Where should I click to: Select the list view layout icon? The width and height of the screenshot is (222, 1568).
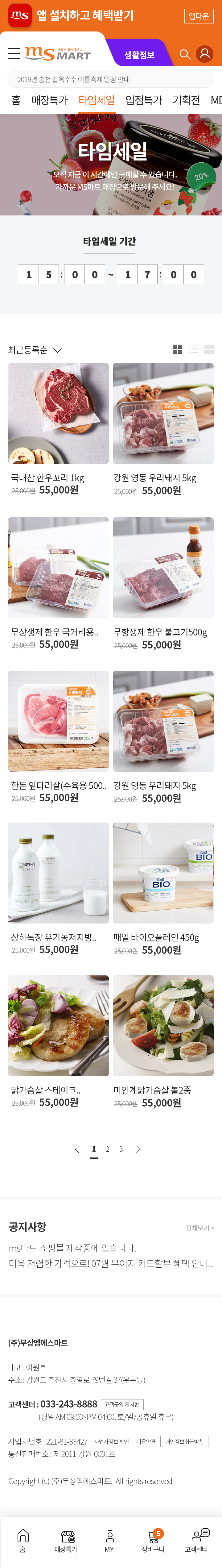coord(193,349)
